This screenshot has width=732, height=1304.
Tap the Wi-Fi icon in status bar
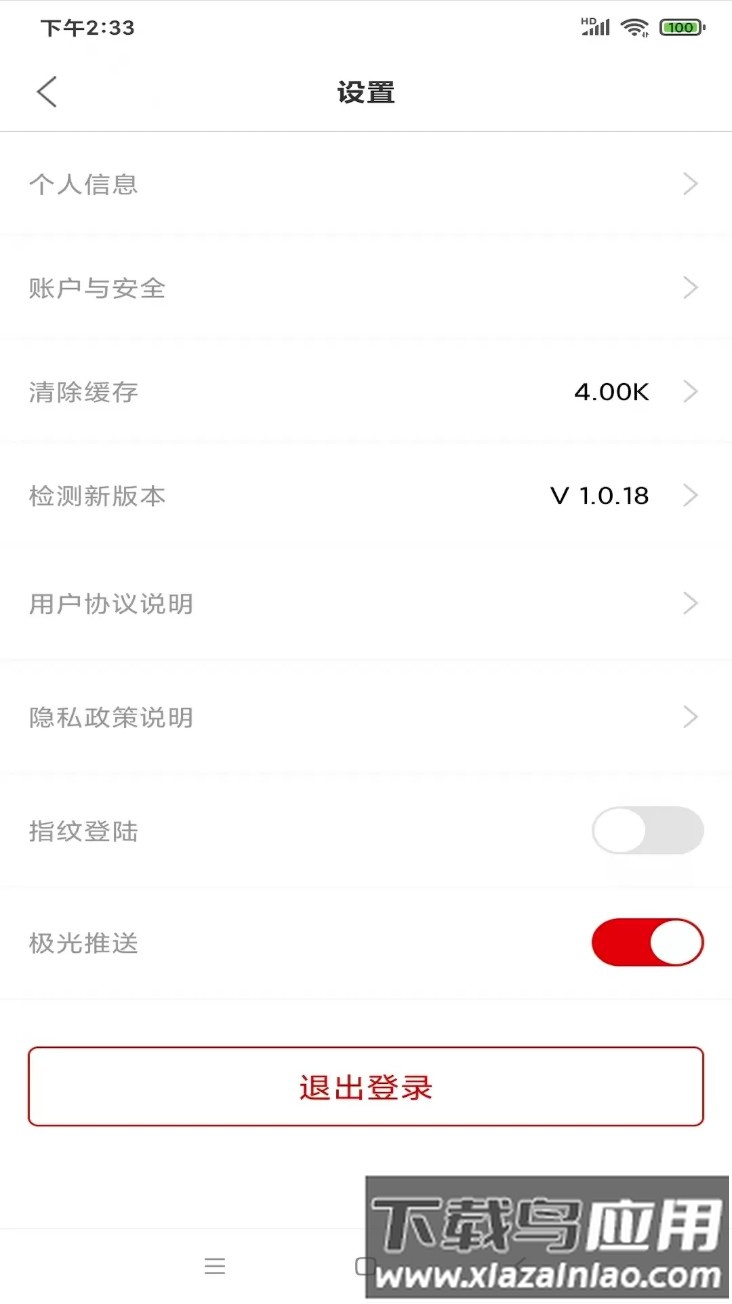[634, 27]
